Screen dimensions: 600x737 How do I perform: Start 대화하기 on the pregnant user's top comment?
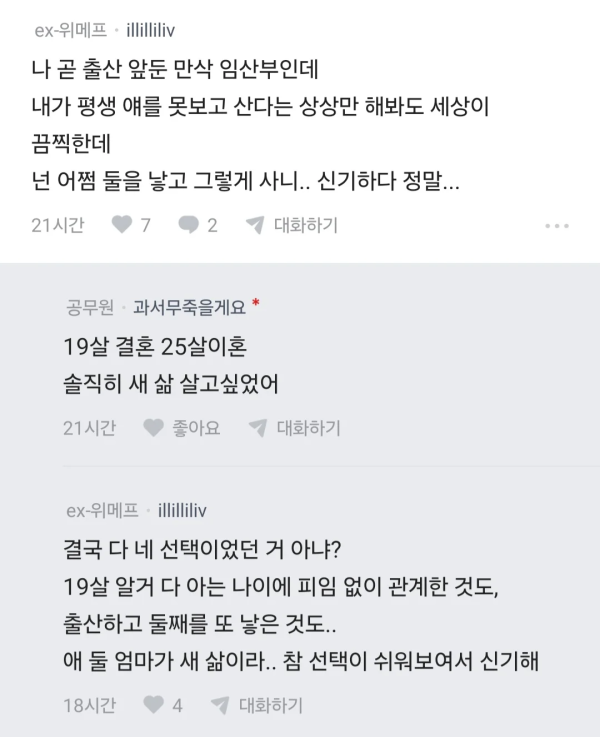[x=292, y=225]
